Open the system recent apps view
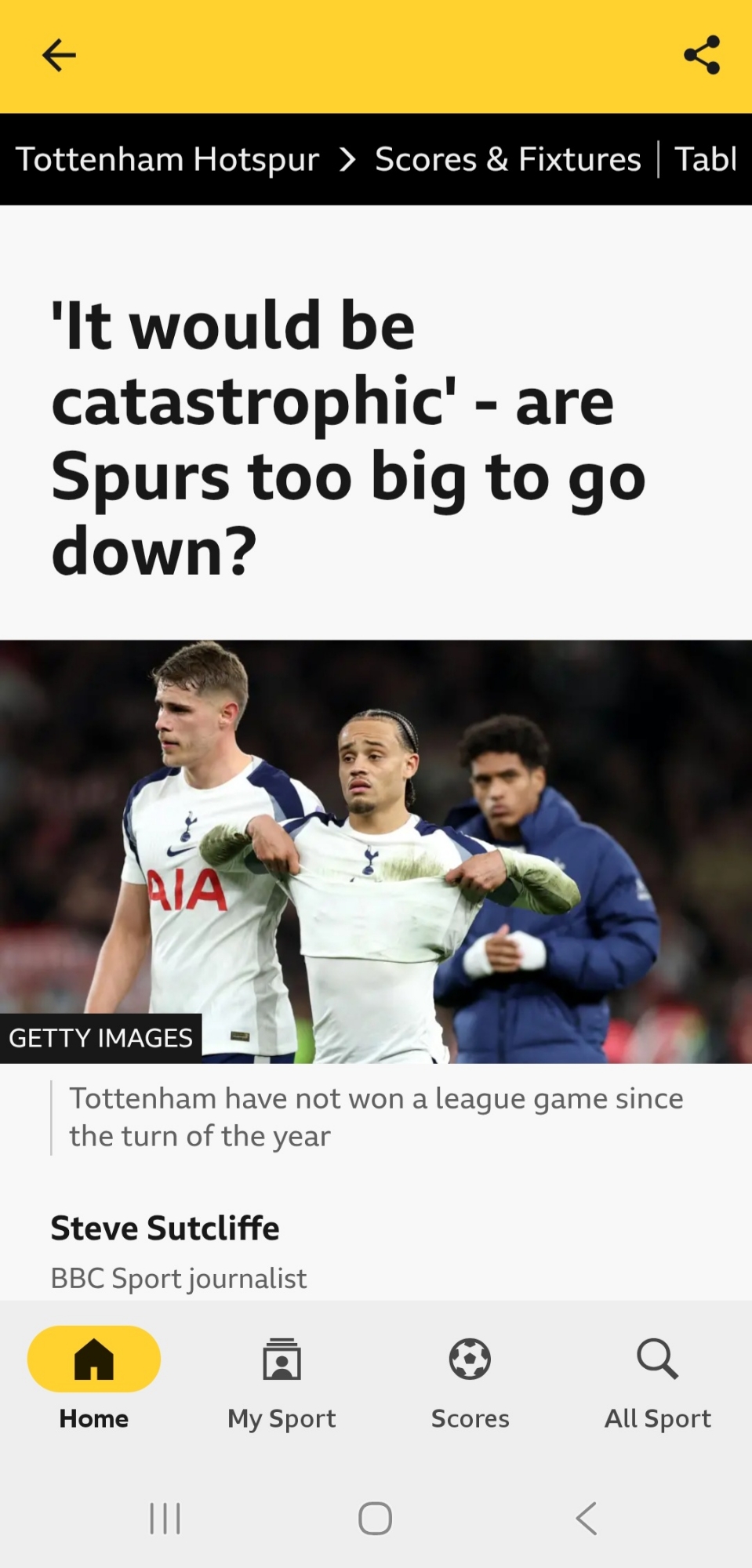The image size is (752, 1568). click(x=165, y=1519)
